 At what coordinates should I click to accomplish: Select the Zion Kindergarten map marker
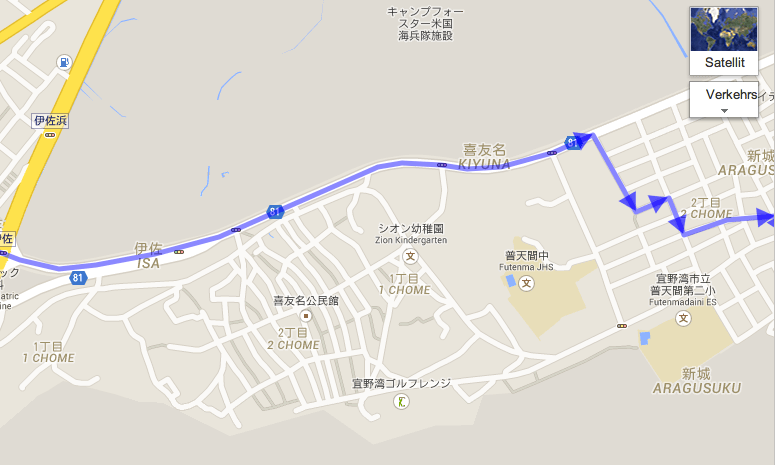coord(411,257)
